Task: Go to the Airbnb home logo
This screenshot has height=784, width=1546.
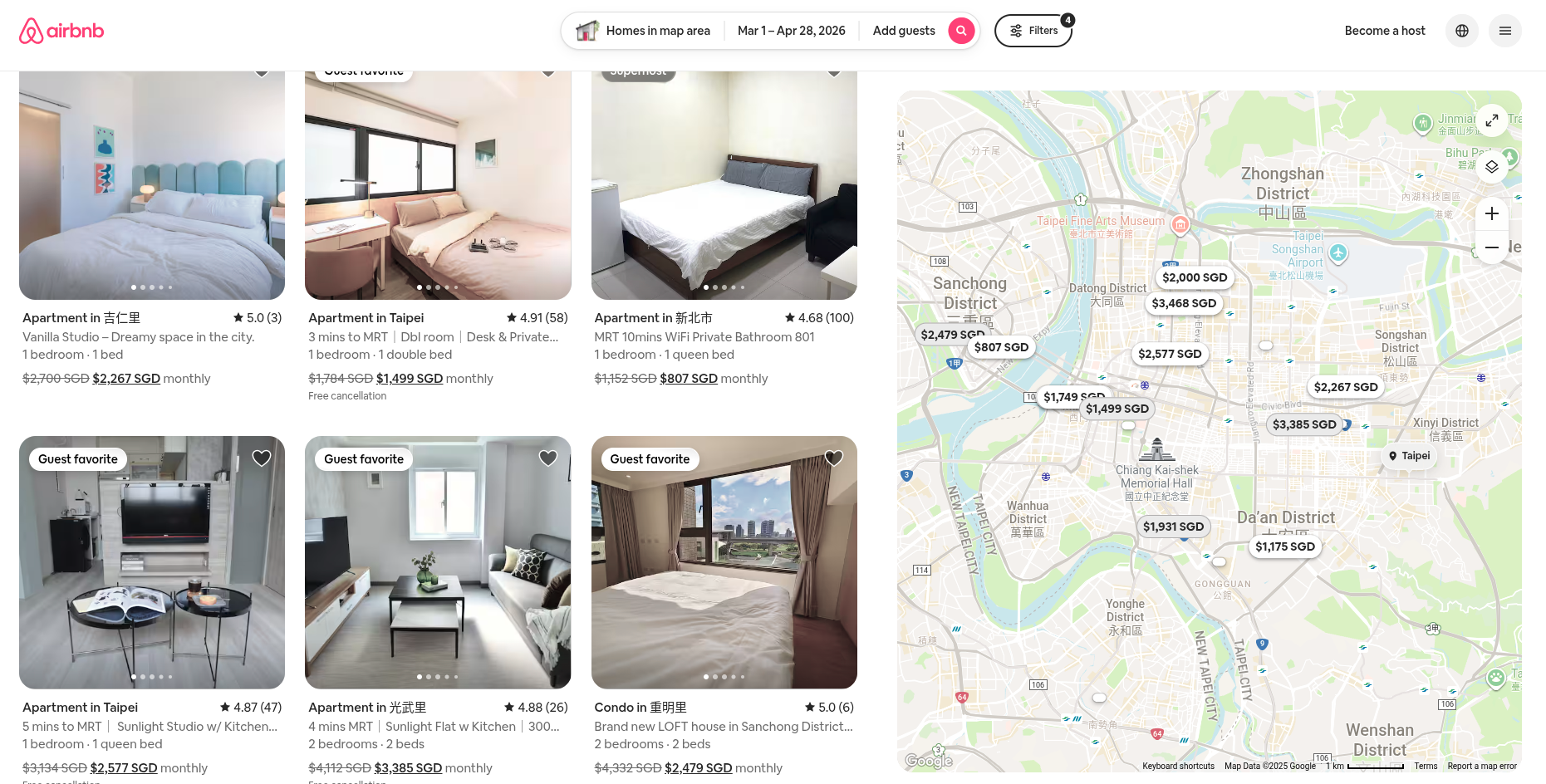Action: (61, 31)
